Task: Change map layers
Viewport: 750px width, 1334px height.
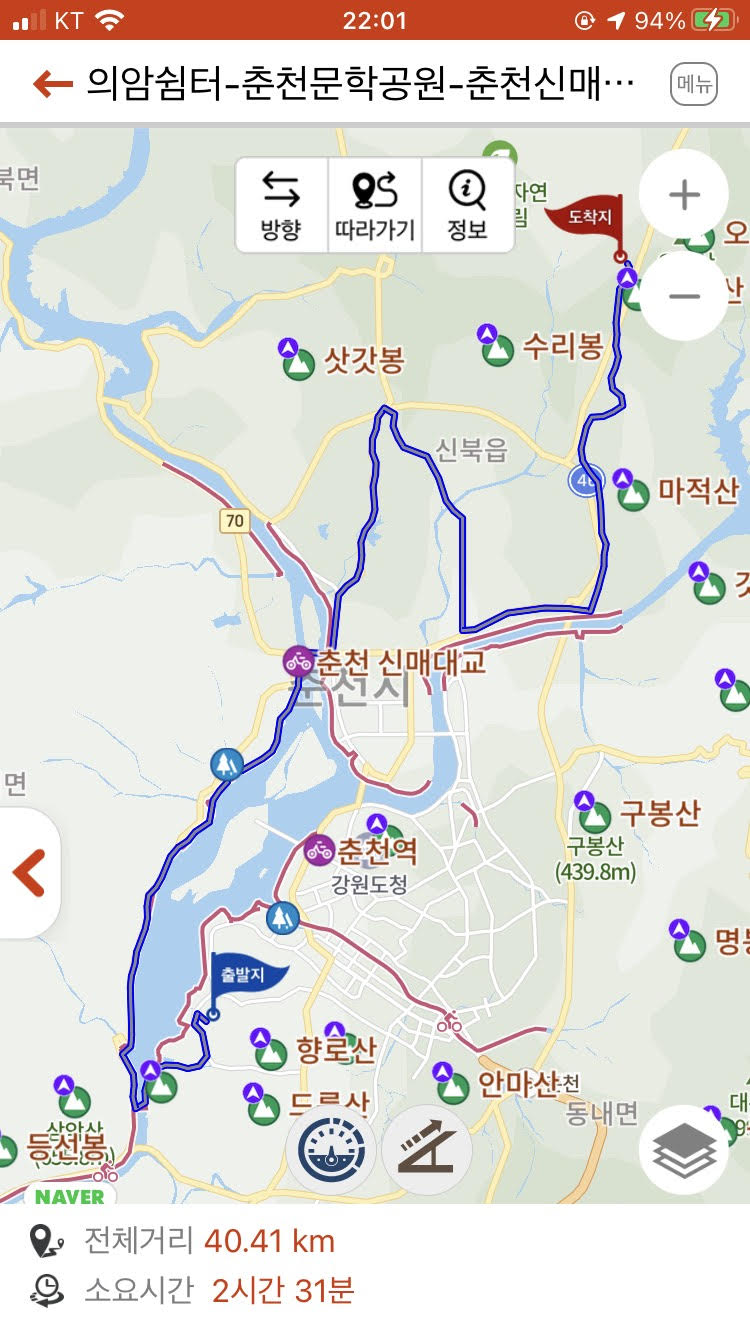Action: coord(685,1150)
